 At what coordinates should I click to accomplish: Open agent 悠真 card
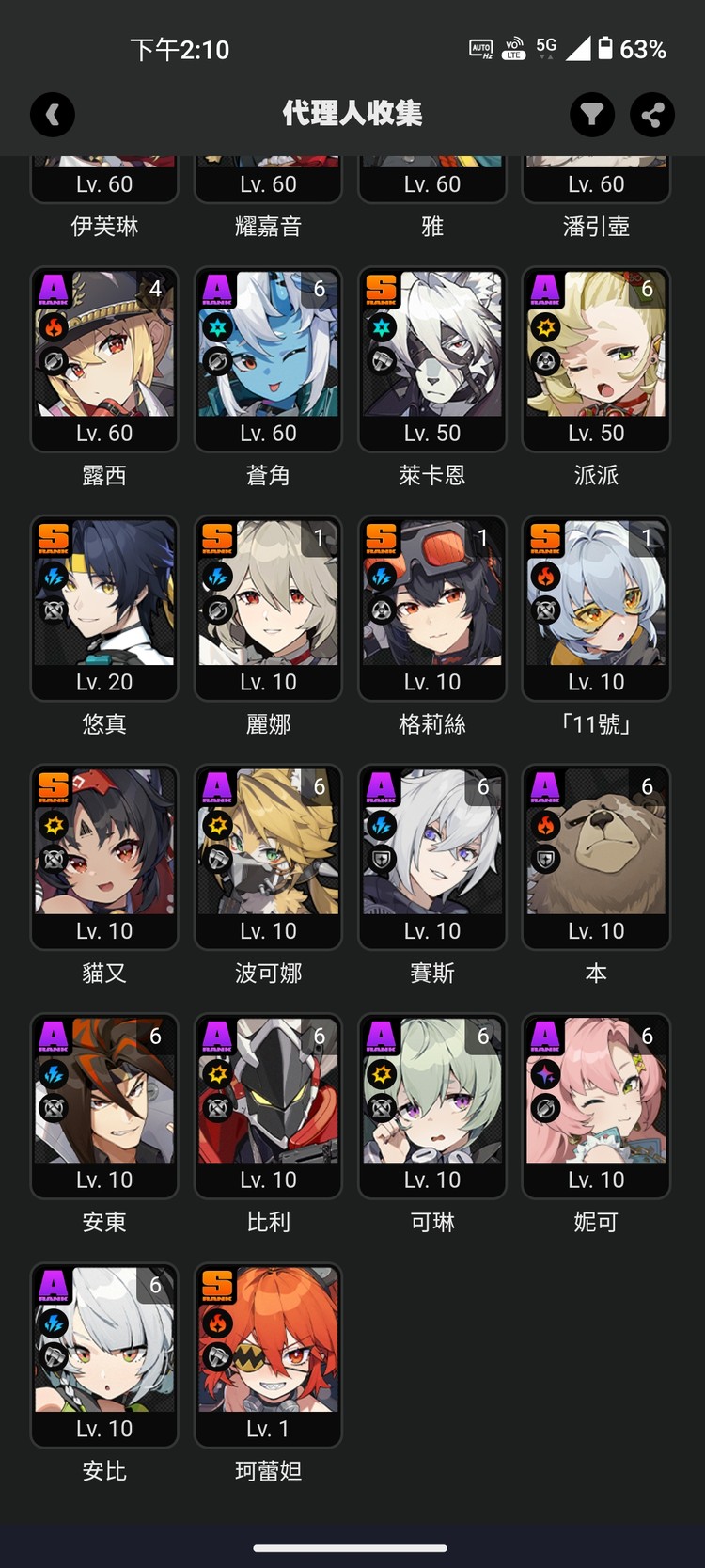104,608
